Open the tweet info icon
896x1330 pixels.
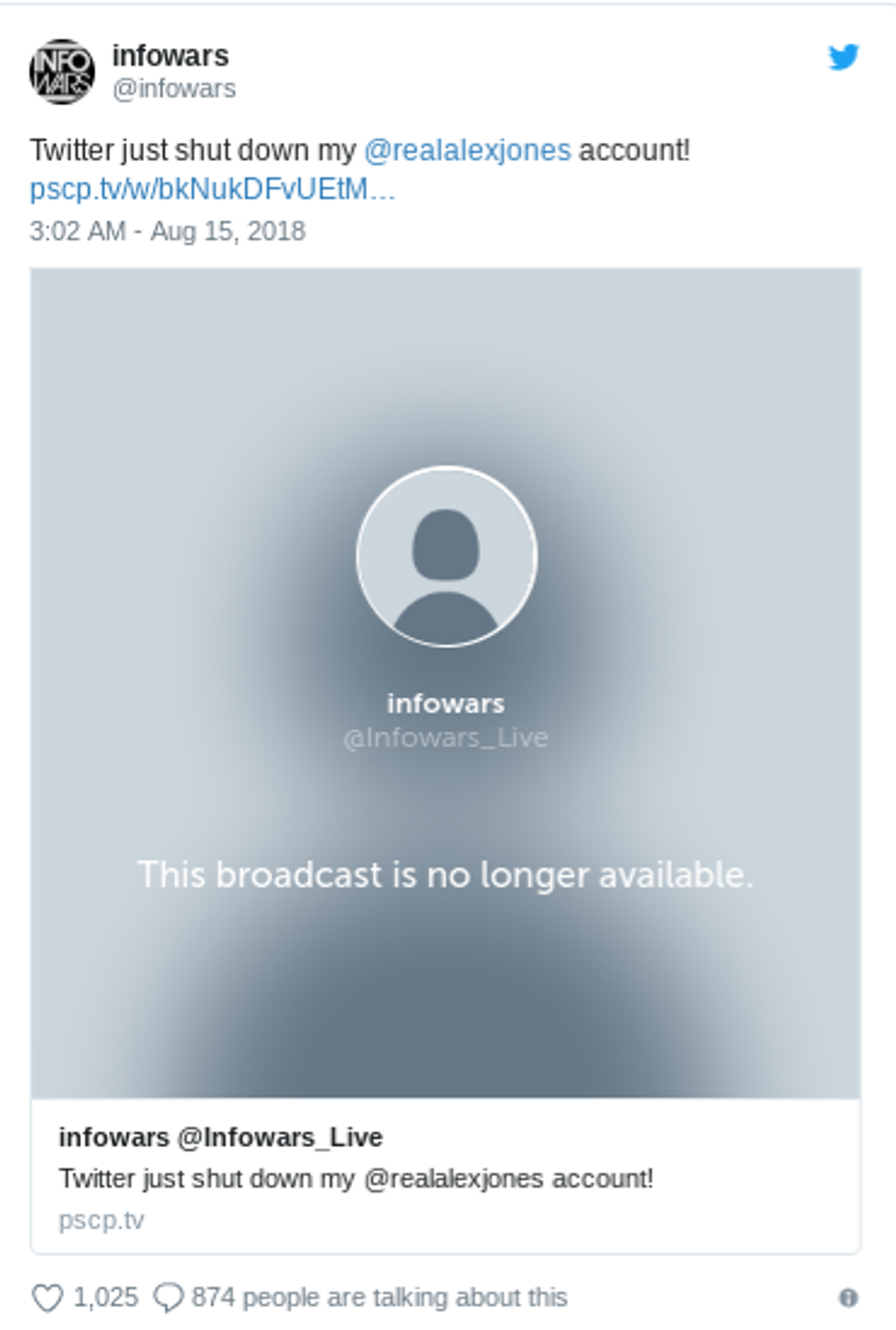coord(848,1297)
